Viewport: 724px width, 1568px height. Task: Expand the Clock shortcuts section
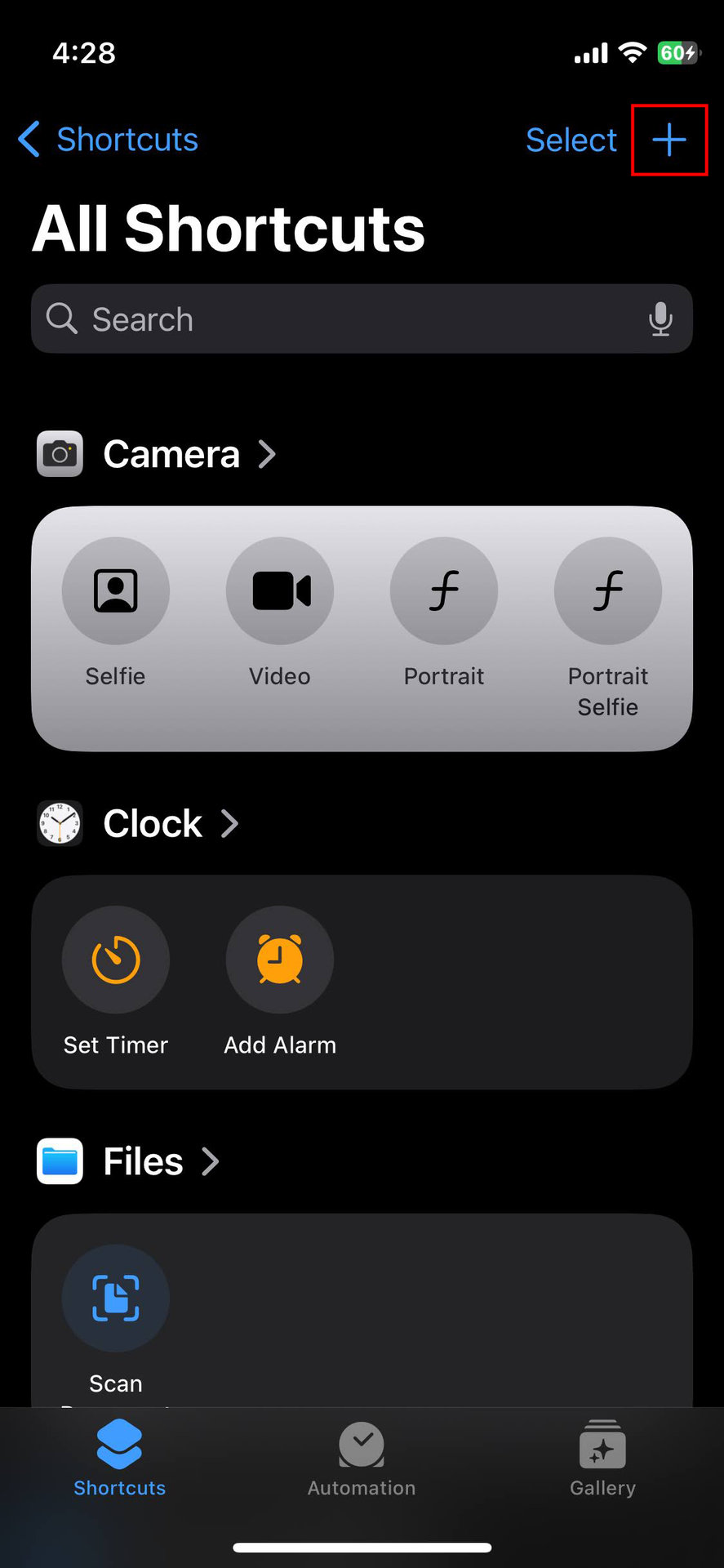point(153,823)
